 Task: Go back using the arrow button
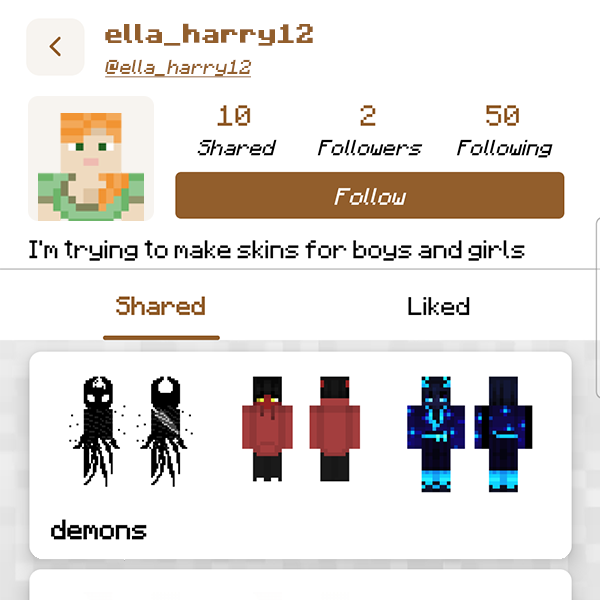tap(55, 46)
